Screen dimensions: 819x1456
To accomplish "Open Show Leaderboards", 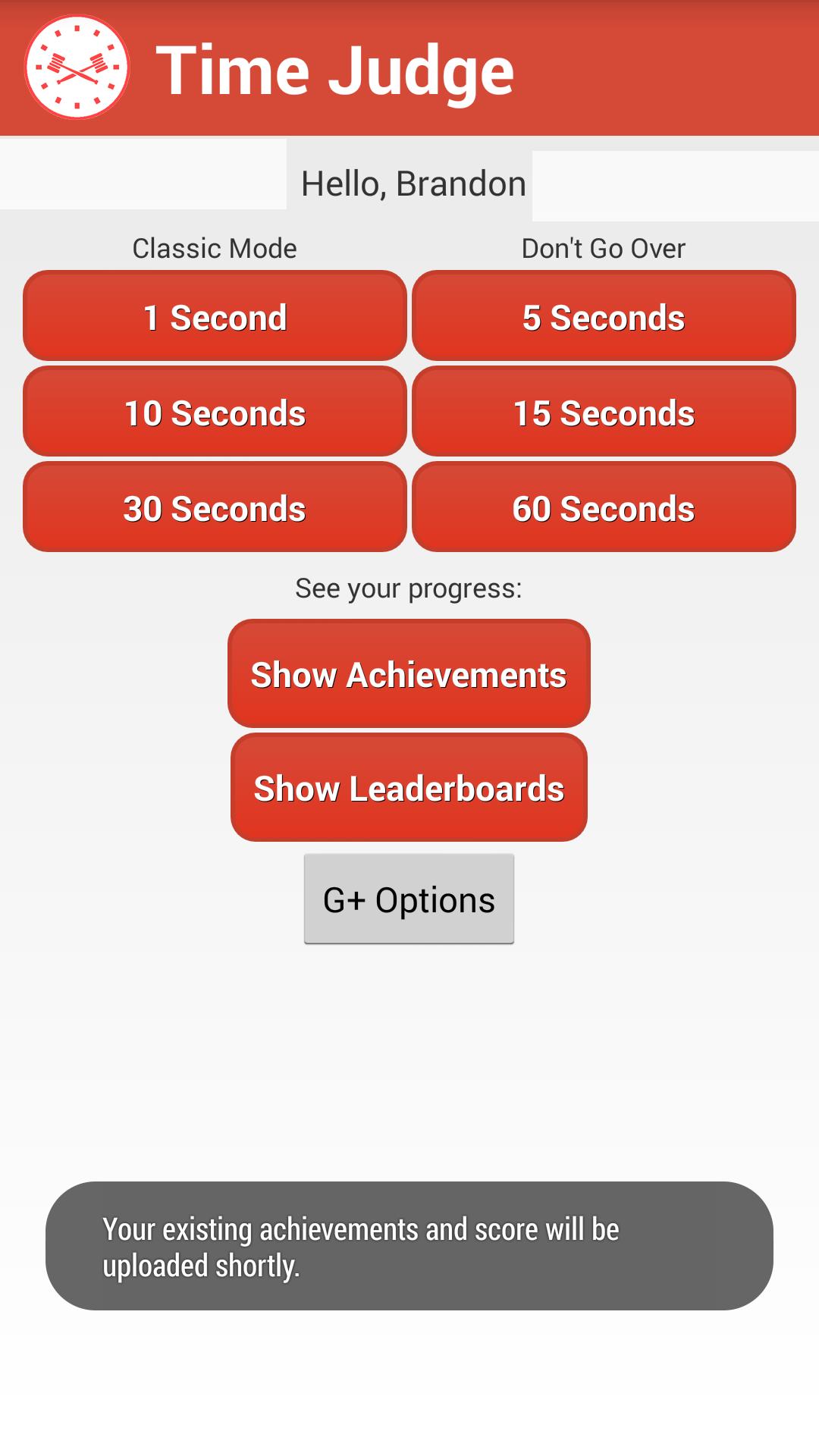I will pos(409,787).
